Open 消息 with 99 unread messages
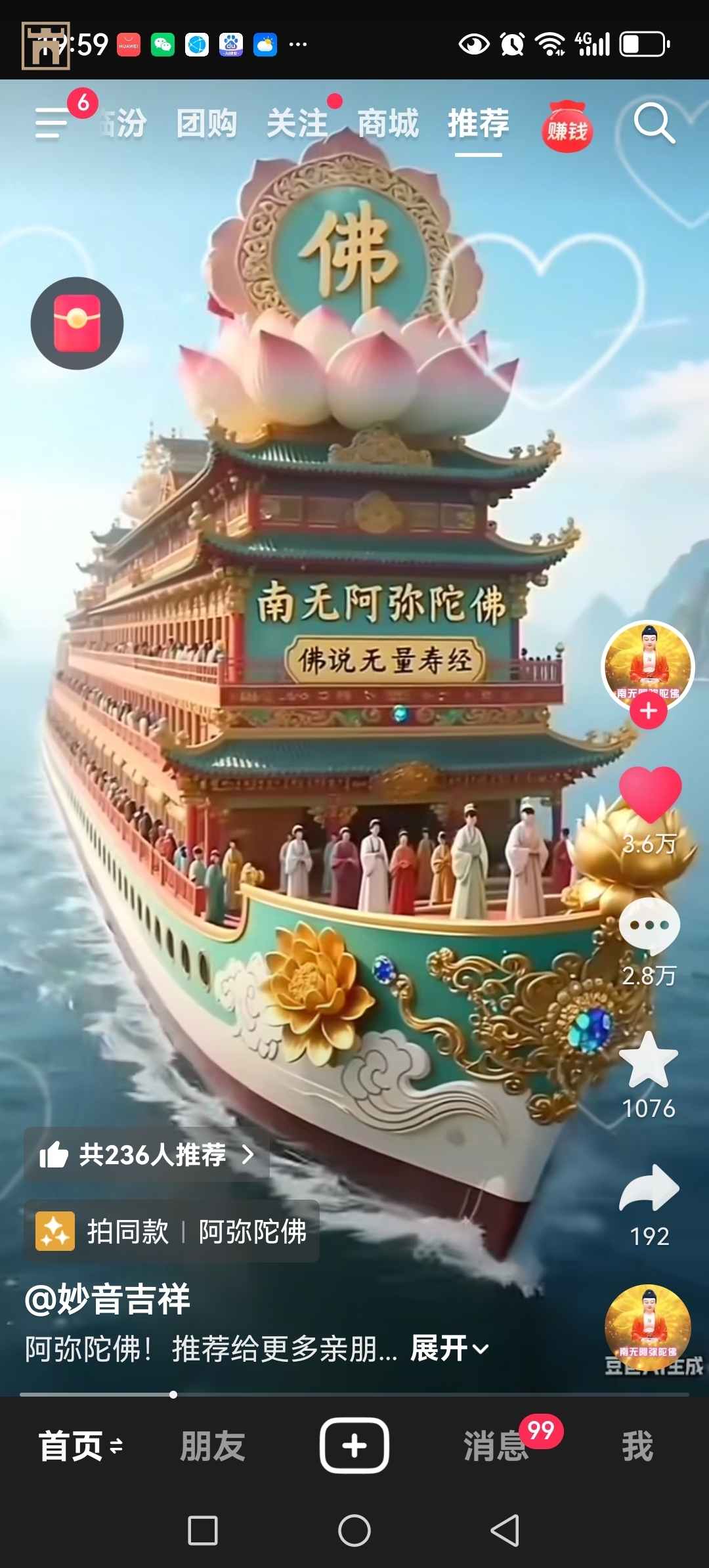 (496, 1446)
